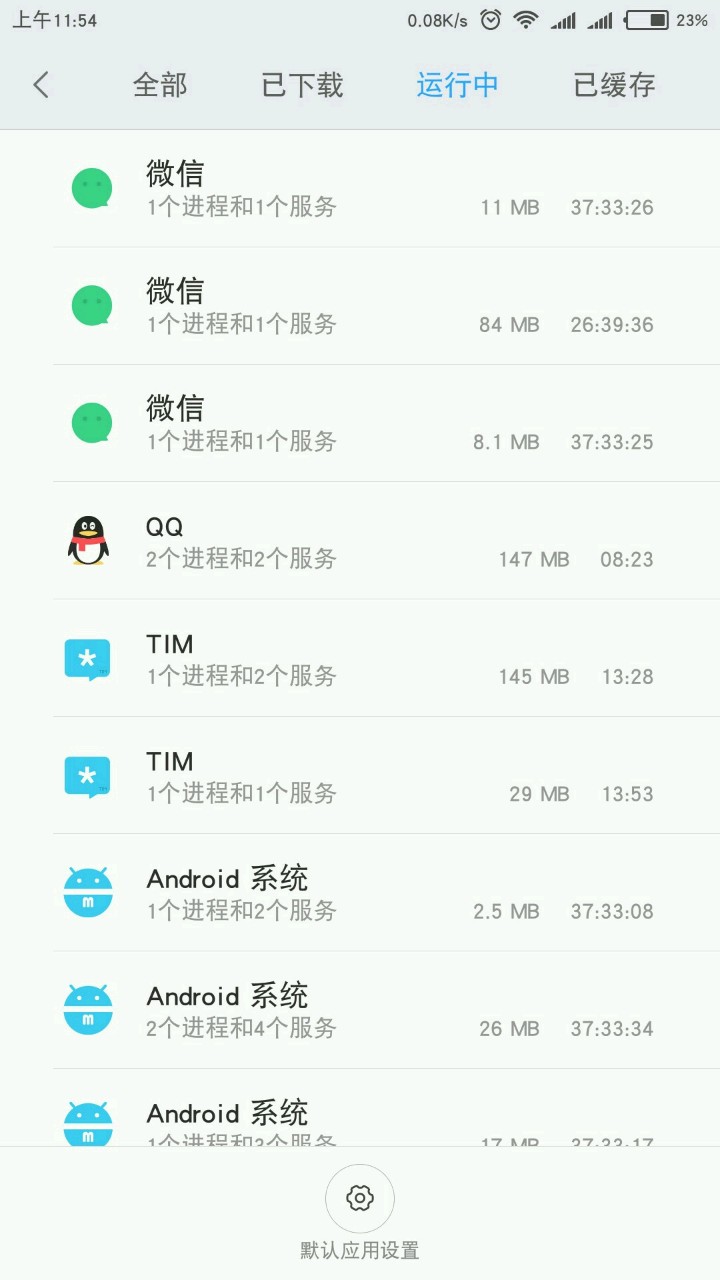Go back using the top-left arrow
This screenshot has height=1280, width=720.
41,85
